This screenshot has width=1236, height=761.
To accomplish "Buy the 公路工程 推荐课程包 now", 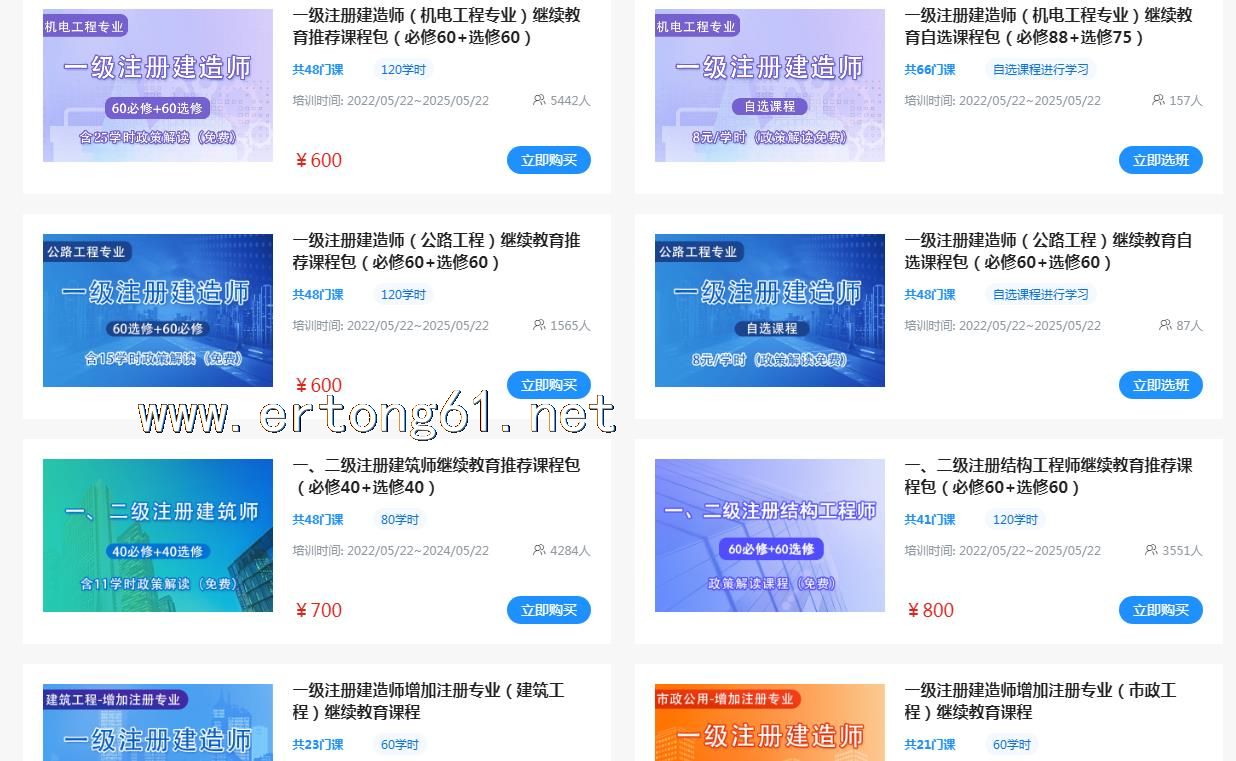I will pyautogui.click(x=548, y=385).
